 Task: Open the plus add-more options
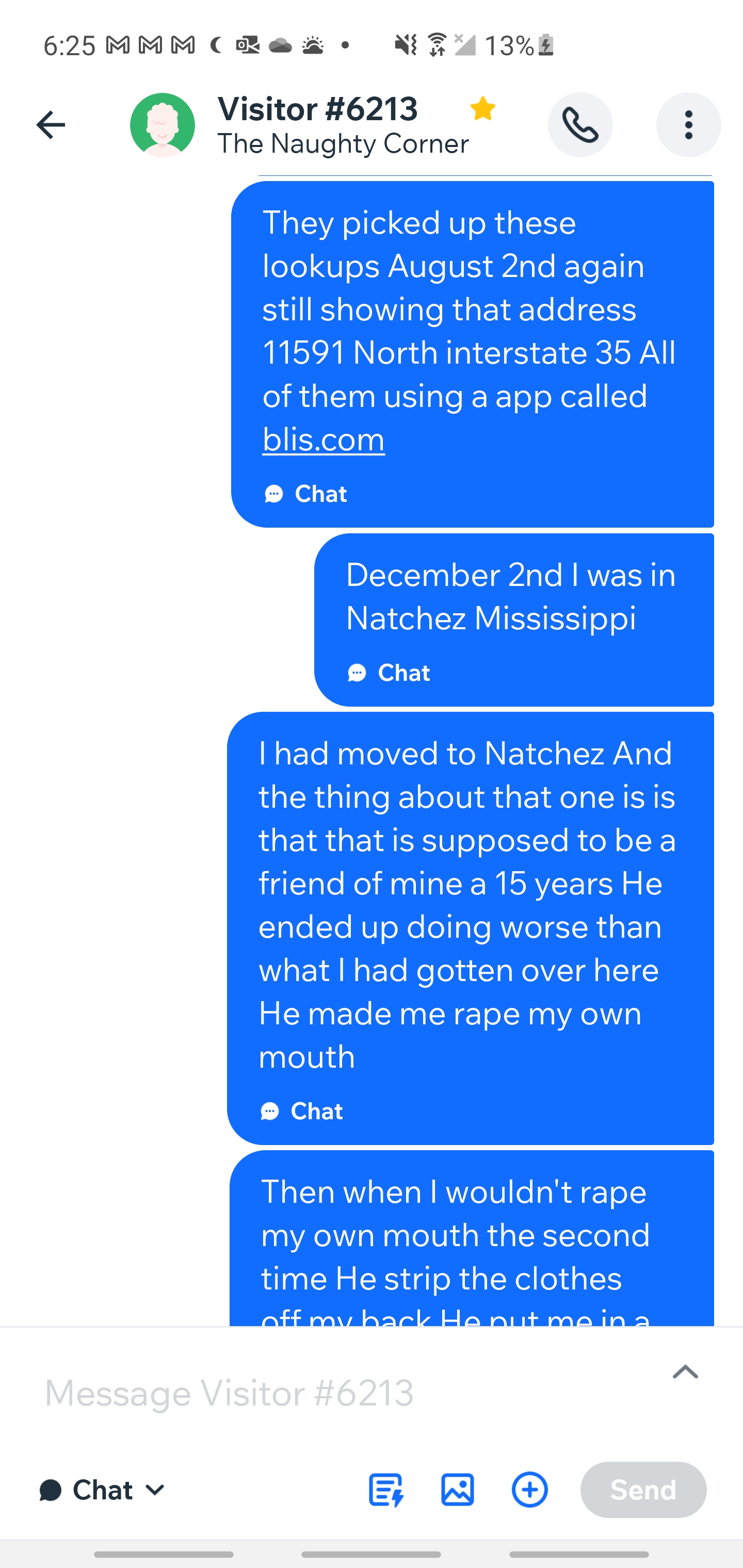(x=529, y=1490)
